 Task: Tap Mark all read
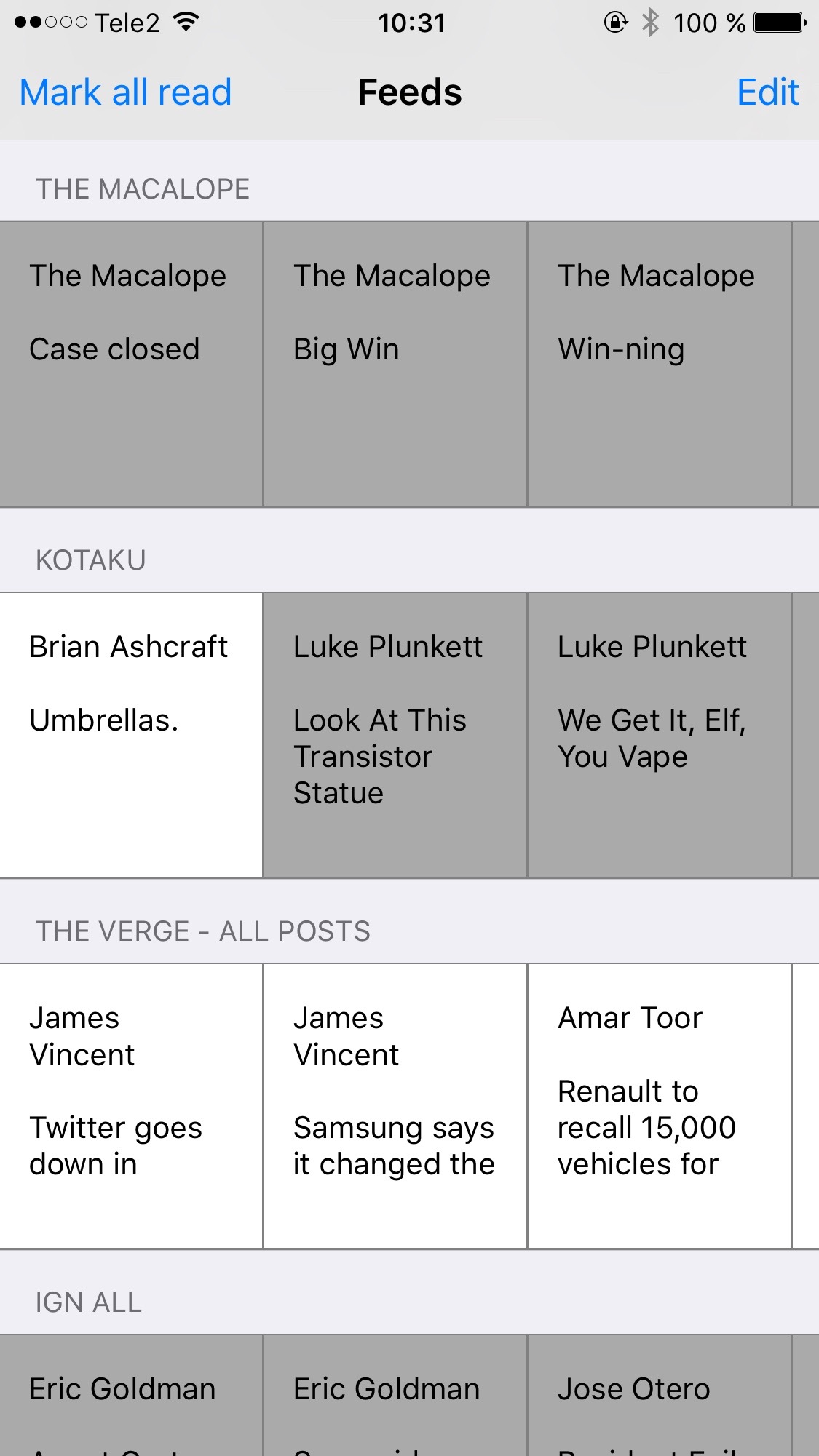125,92
